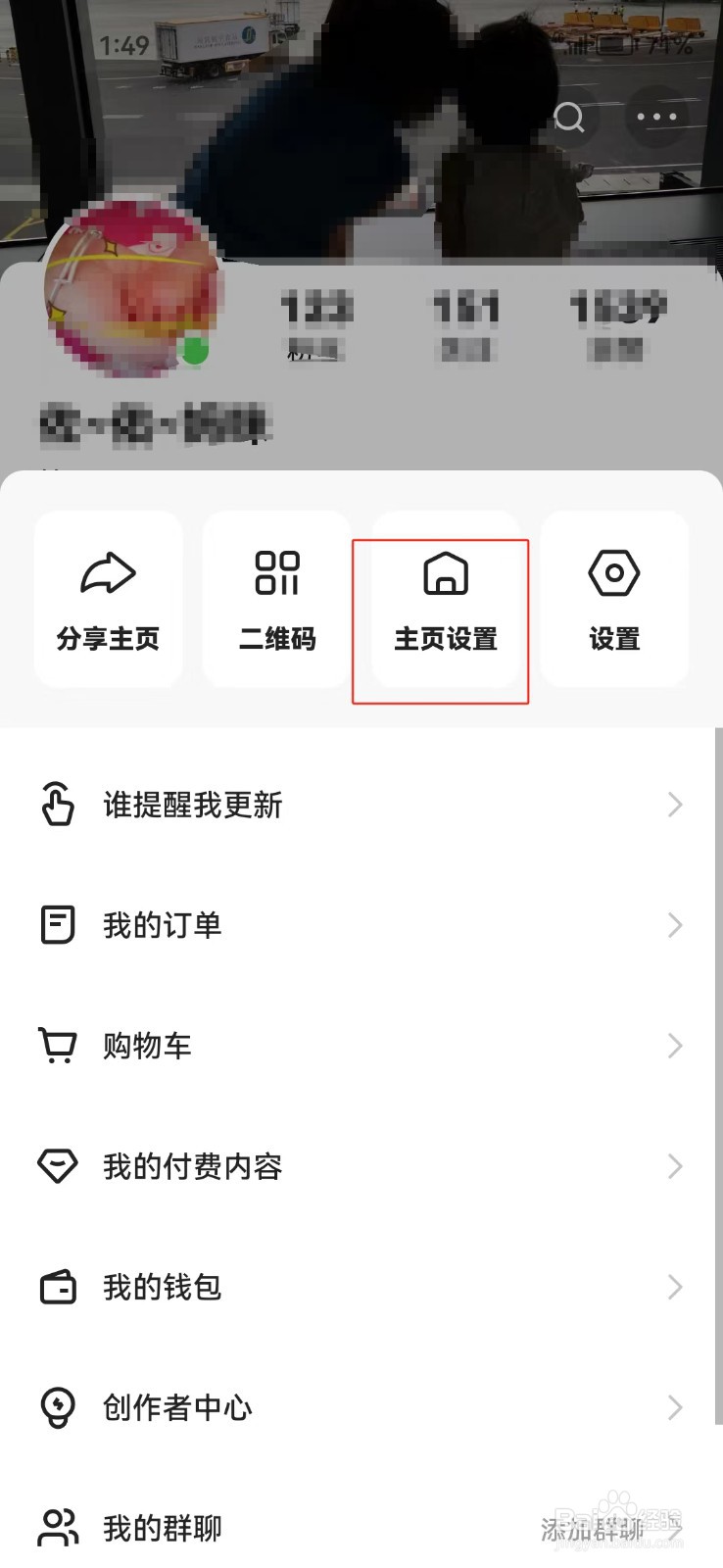Expand the 我的钱包 row chevron
The width and height of the screenshot is (723, 1568).
tap(673, 1287)
